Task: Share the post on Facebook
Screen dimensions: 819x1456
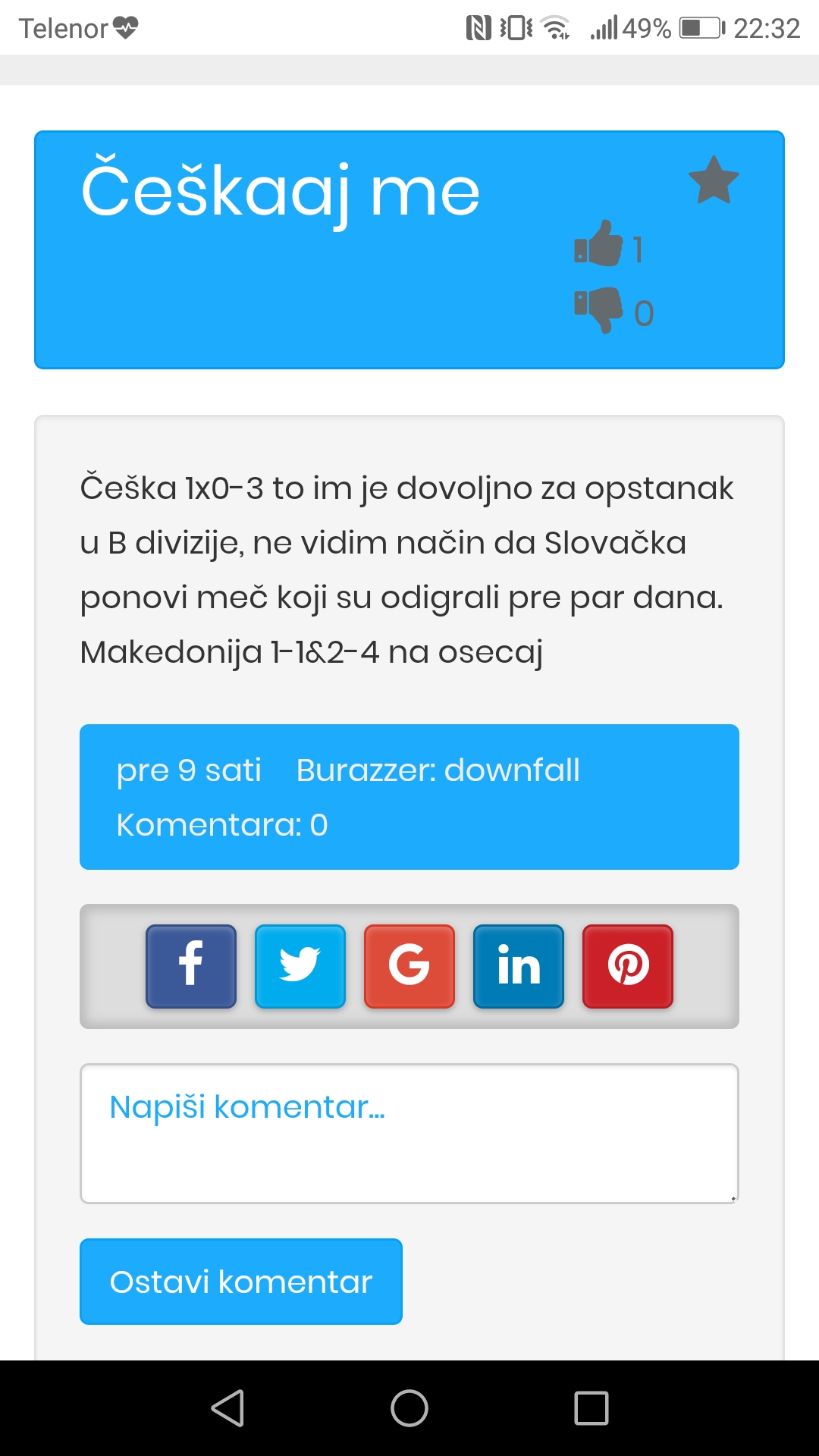Action: click(191, 966)
